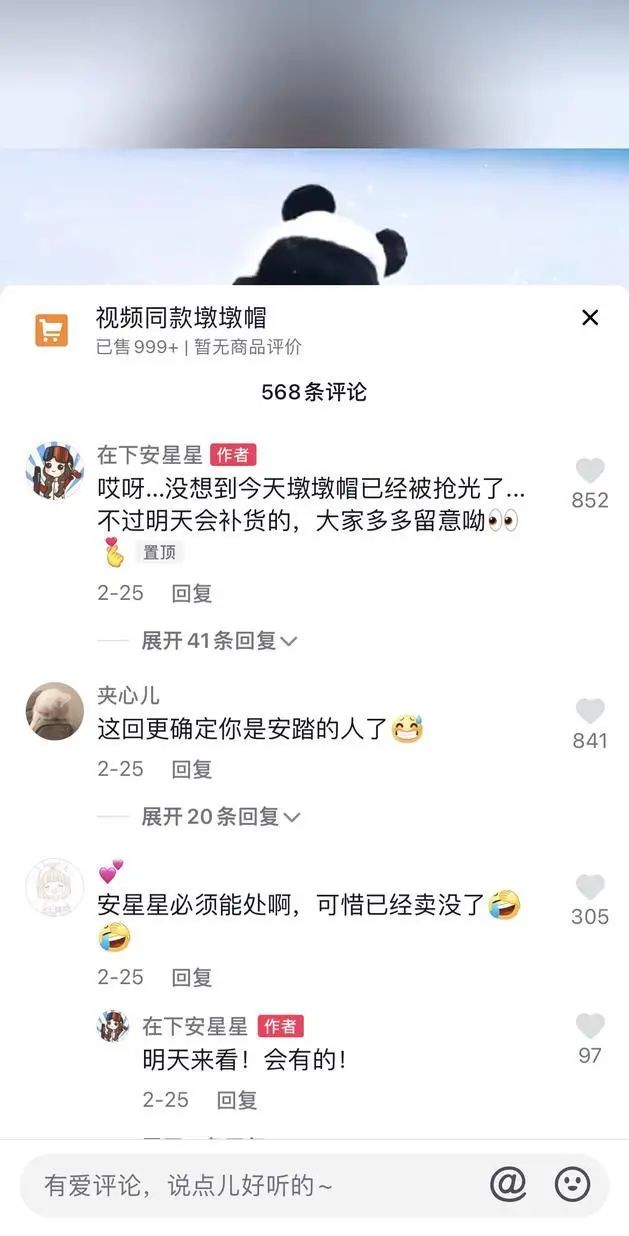Image resolution: width=629 pixels, height=1236 pixels.
Task: Like the pinned comment by 在下安星星
Action: pos(590,471)
